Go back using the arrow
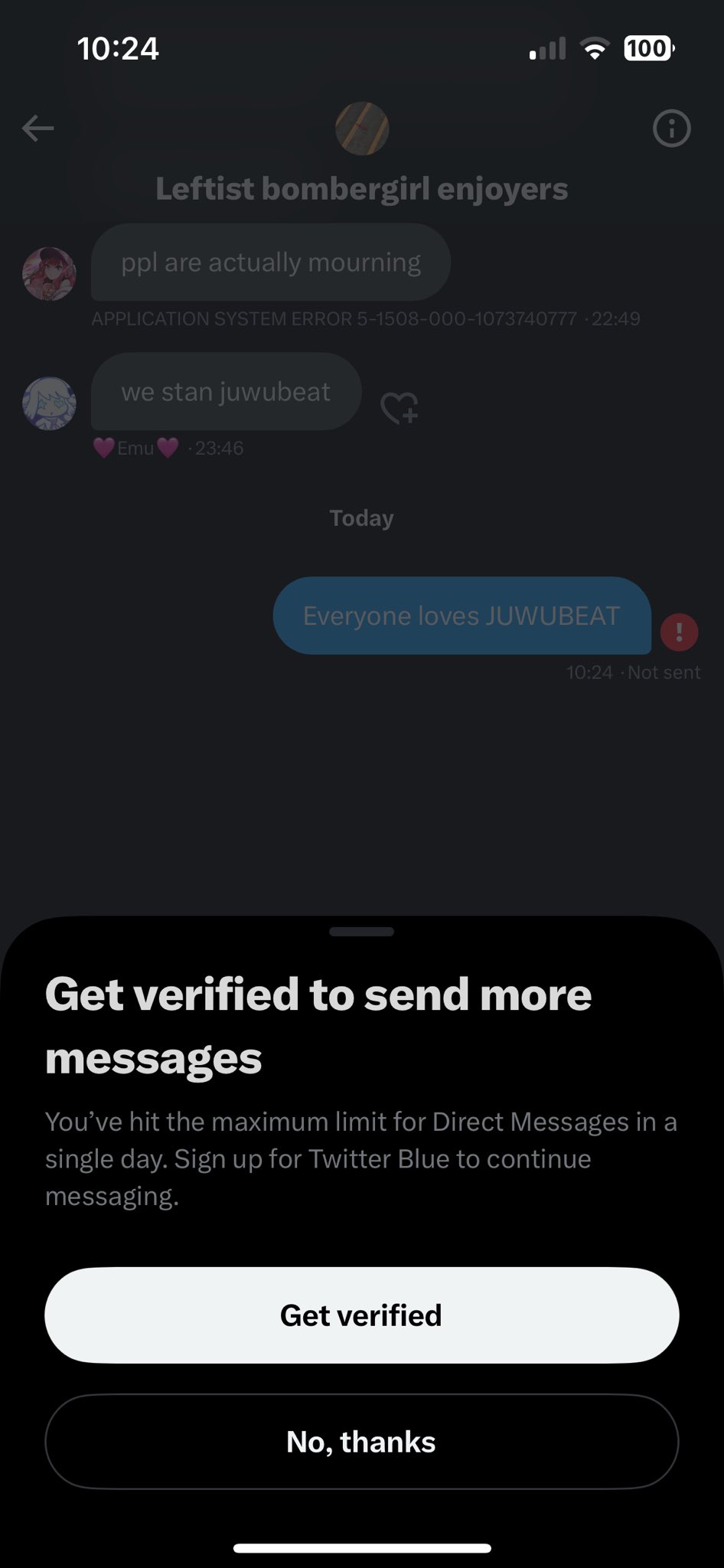The image size is (724, 1568). pos(38,128)
